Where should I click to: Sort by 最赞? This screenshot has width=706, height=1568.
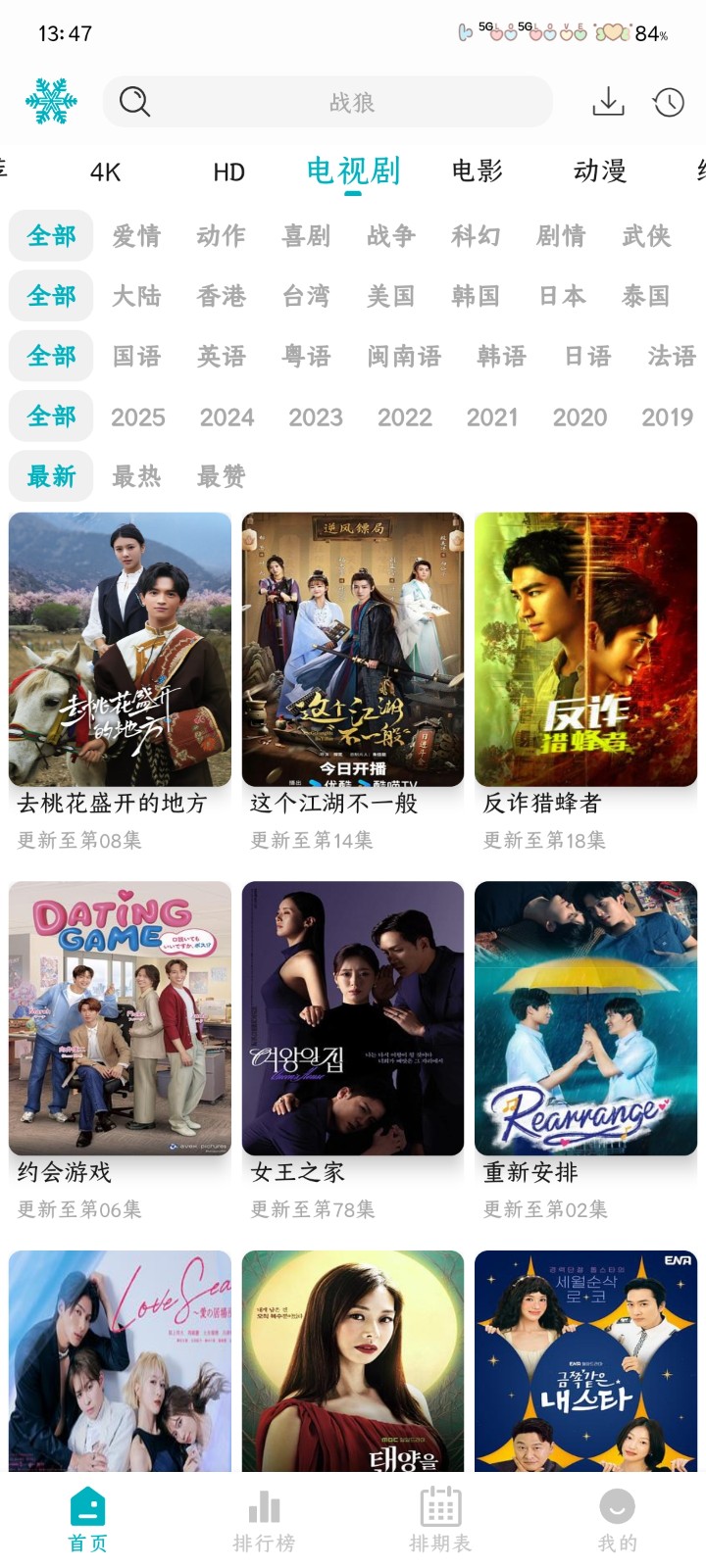point(222,477)
